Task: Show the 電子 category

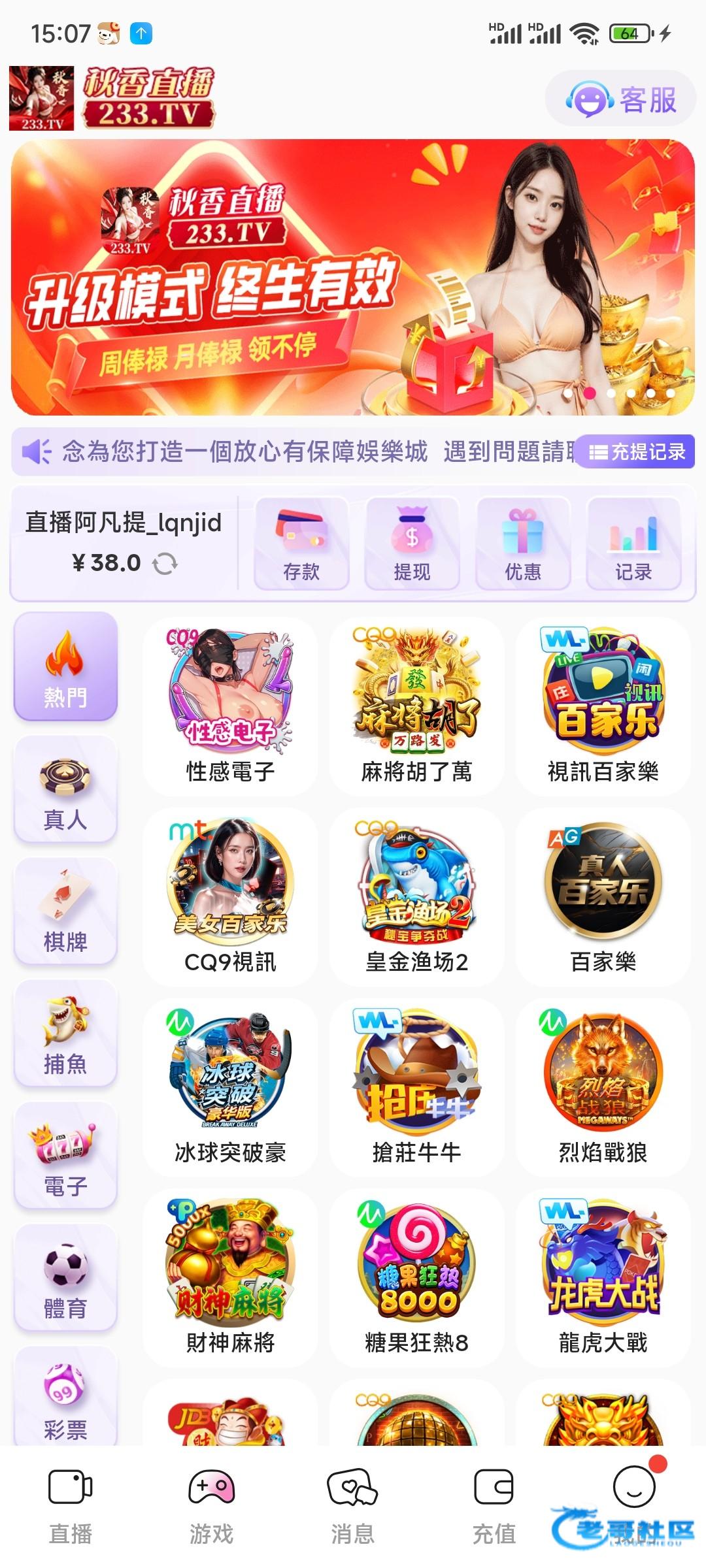Action: pyautogui.click(x=65, y=1156)
